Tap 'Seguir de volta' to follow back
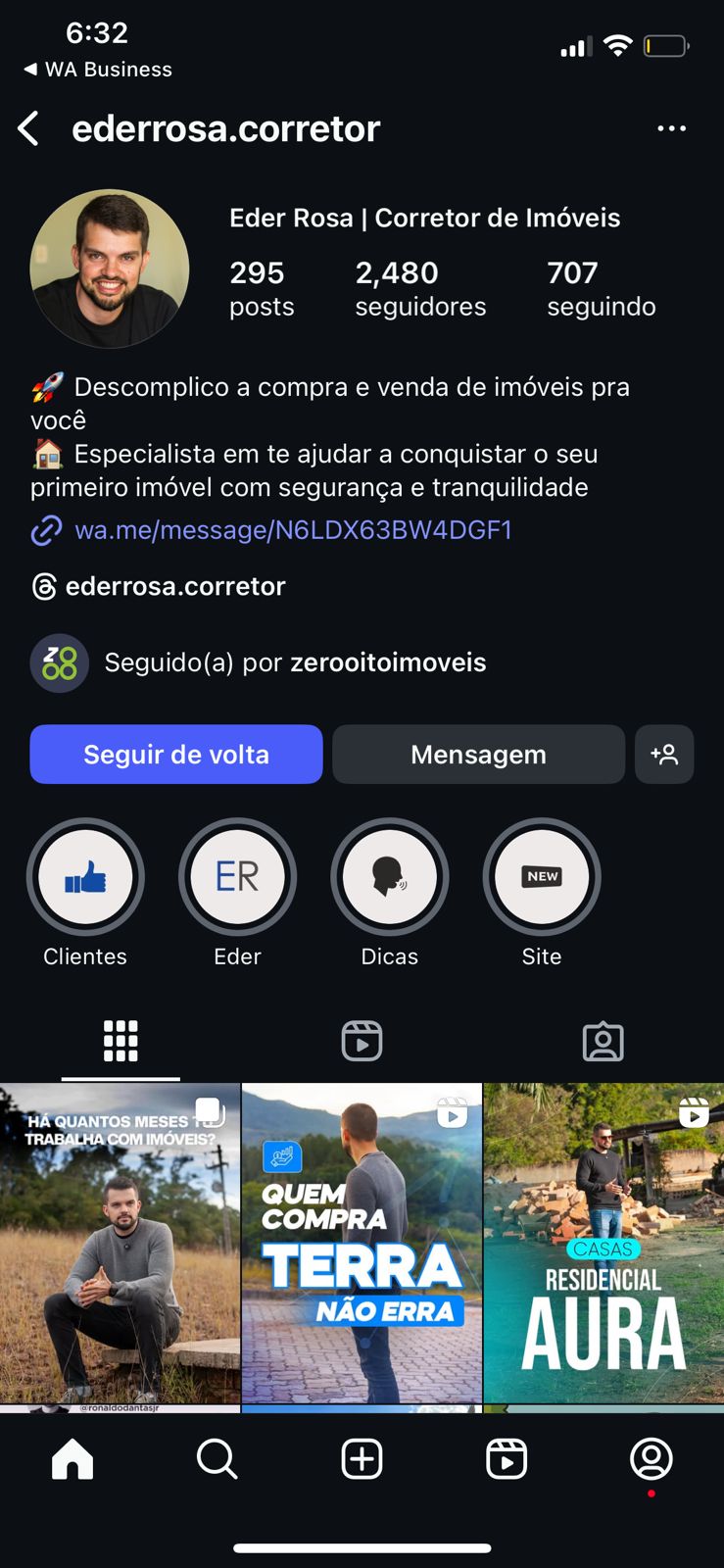The width and height of the screenshot is (724, 1568). coord(175,755)
